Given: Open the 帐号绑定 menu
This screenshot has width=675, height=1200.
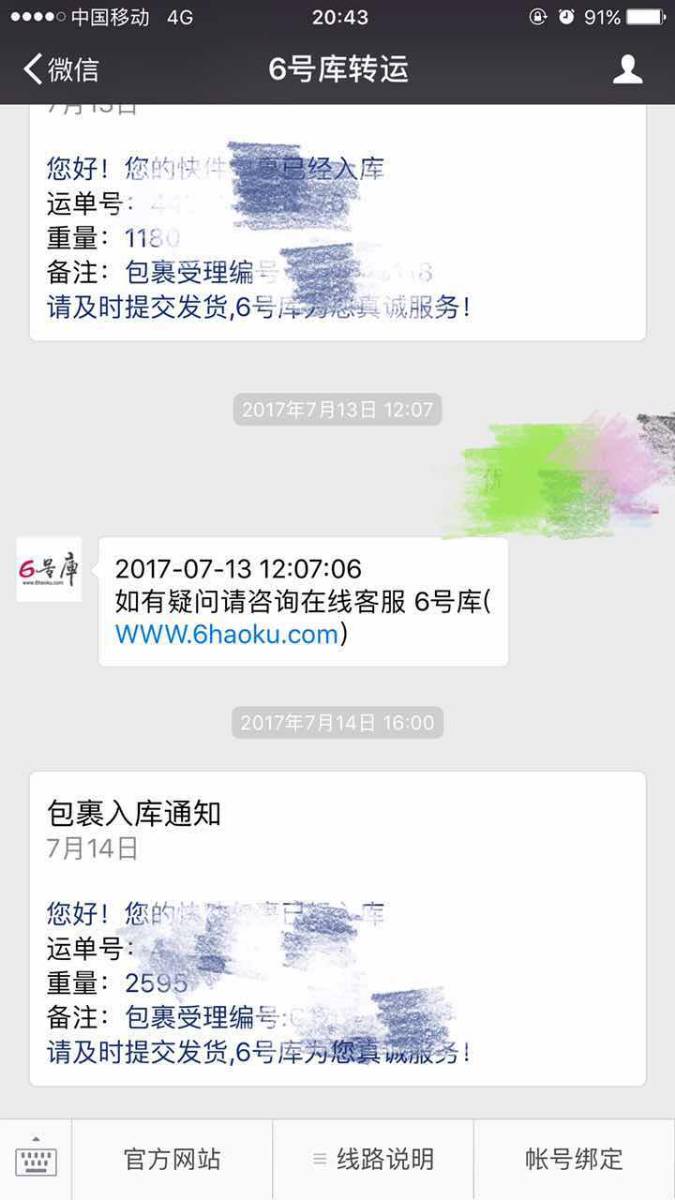Looking at the screenshot, I should [574, 1160].
